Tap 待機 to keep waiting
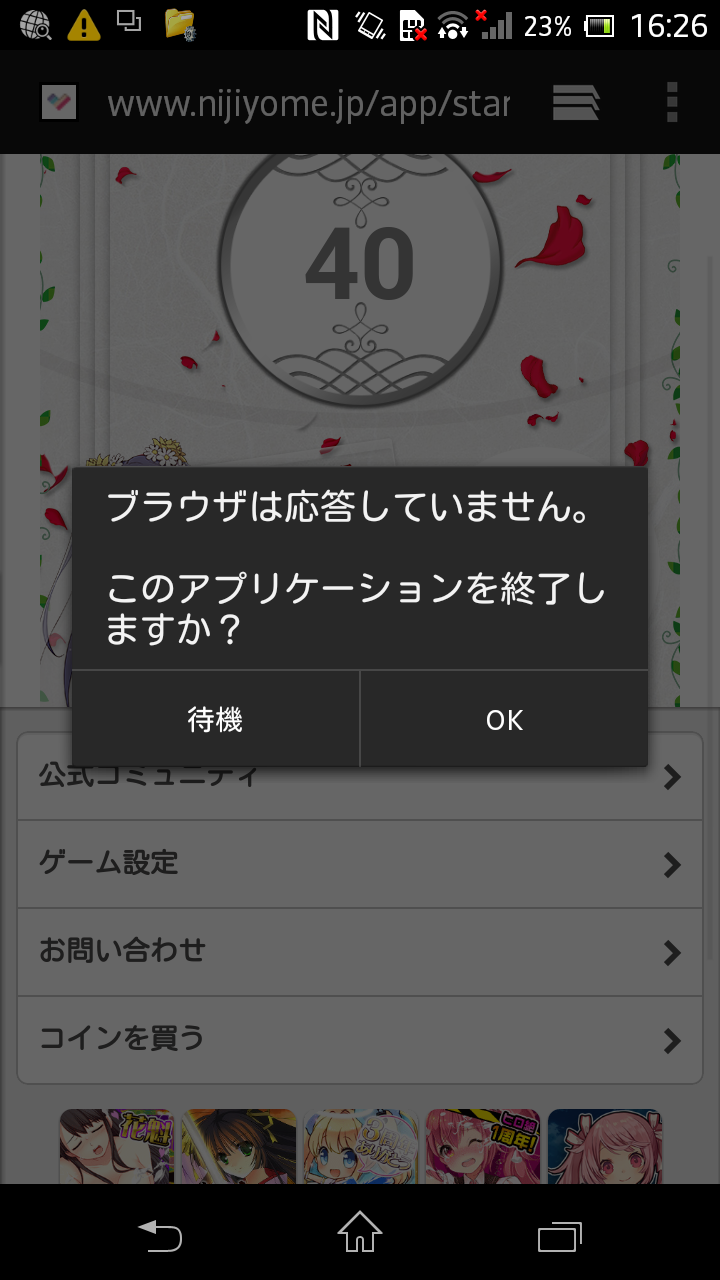Viewport: 720px width, 1280px height. (x=215, y=719)
